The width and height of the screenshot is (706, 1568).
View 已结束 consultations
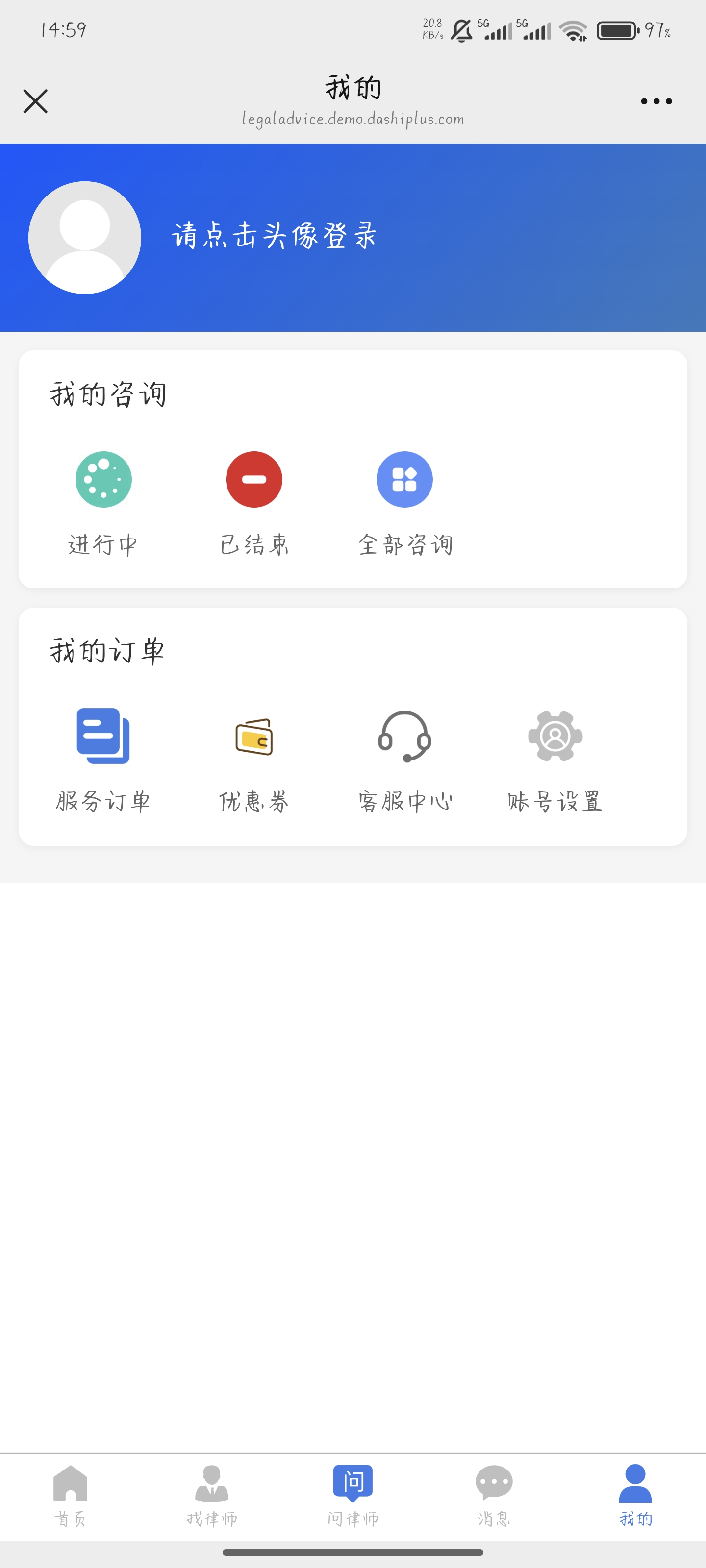[x=254, y=504]
